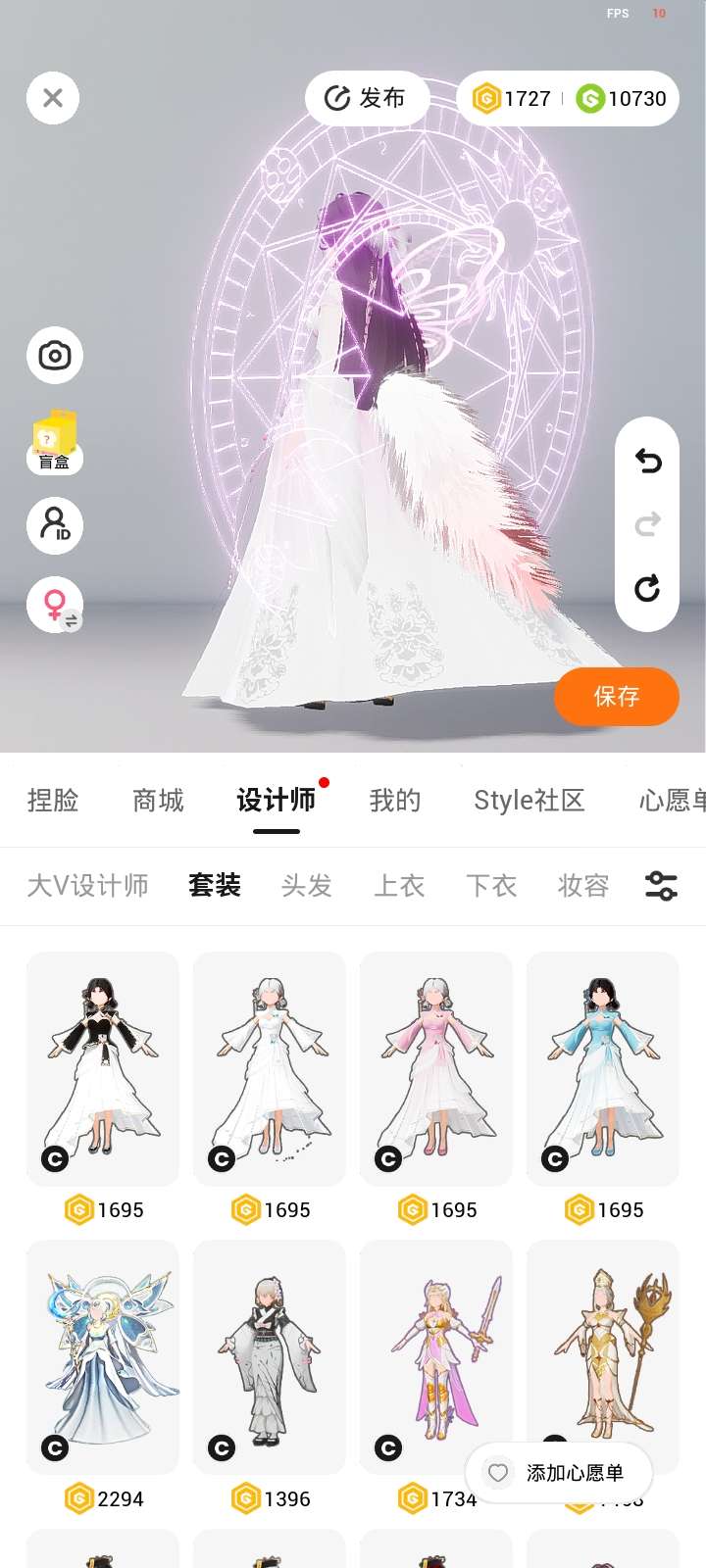This screenshot has width=706, height=1568.
Task: Select the 头发 category
Action: click(307, 886)
